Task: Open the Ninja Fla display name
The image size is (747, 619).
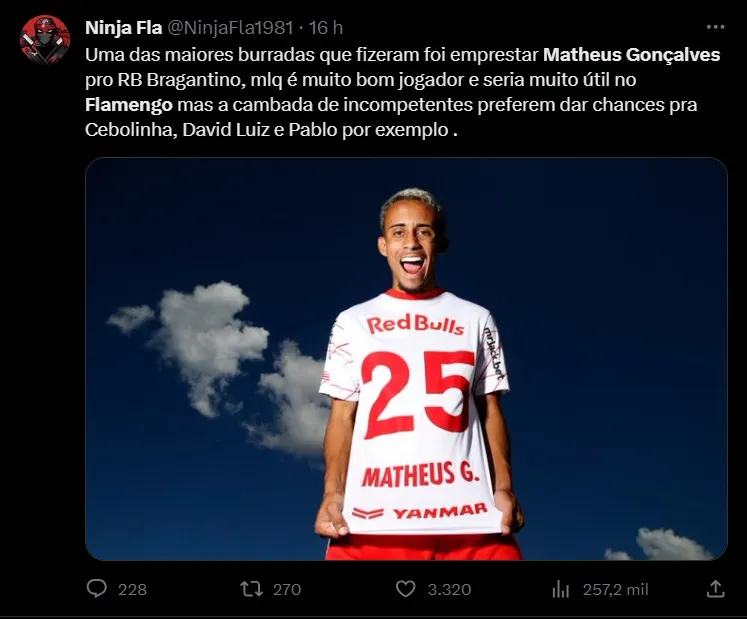Action: (123, 28)
